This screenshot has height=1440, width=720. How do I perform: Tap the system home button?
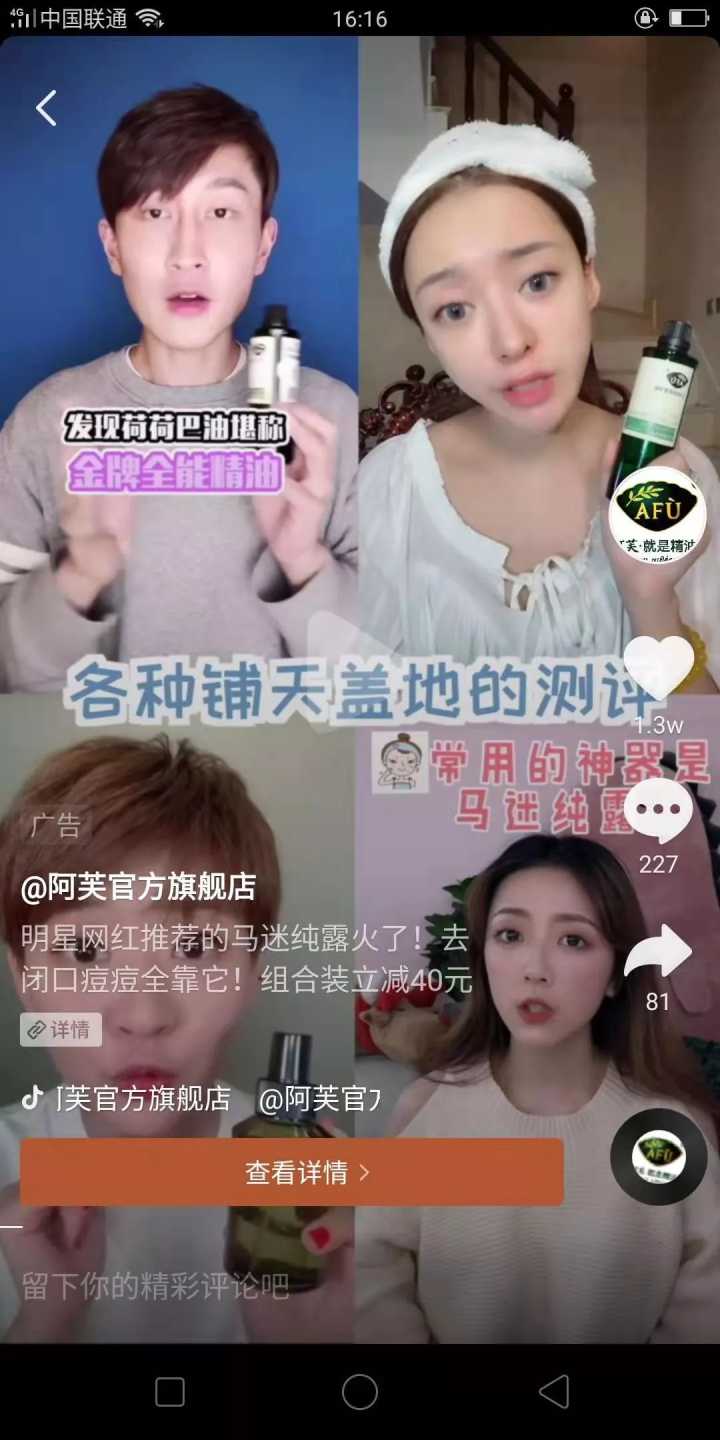coord(360,1391)
